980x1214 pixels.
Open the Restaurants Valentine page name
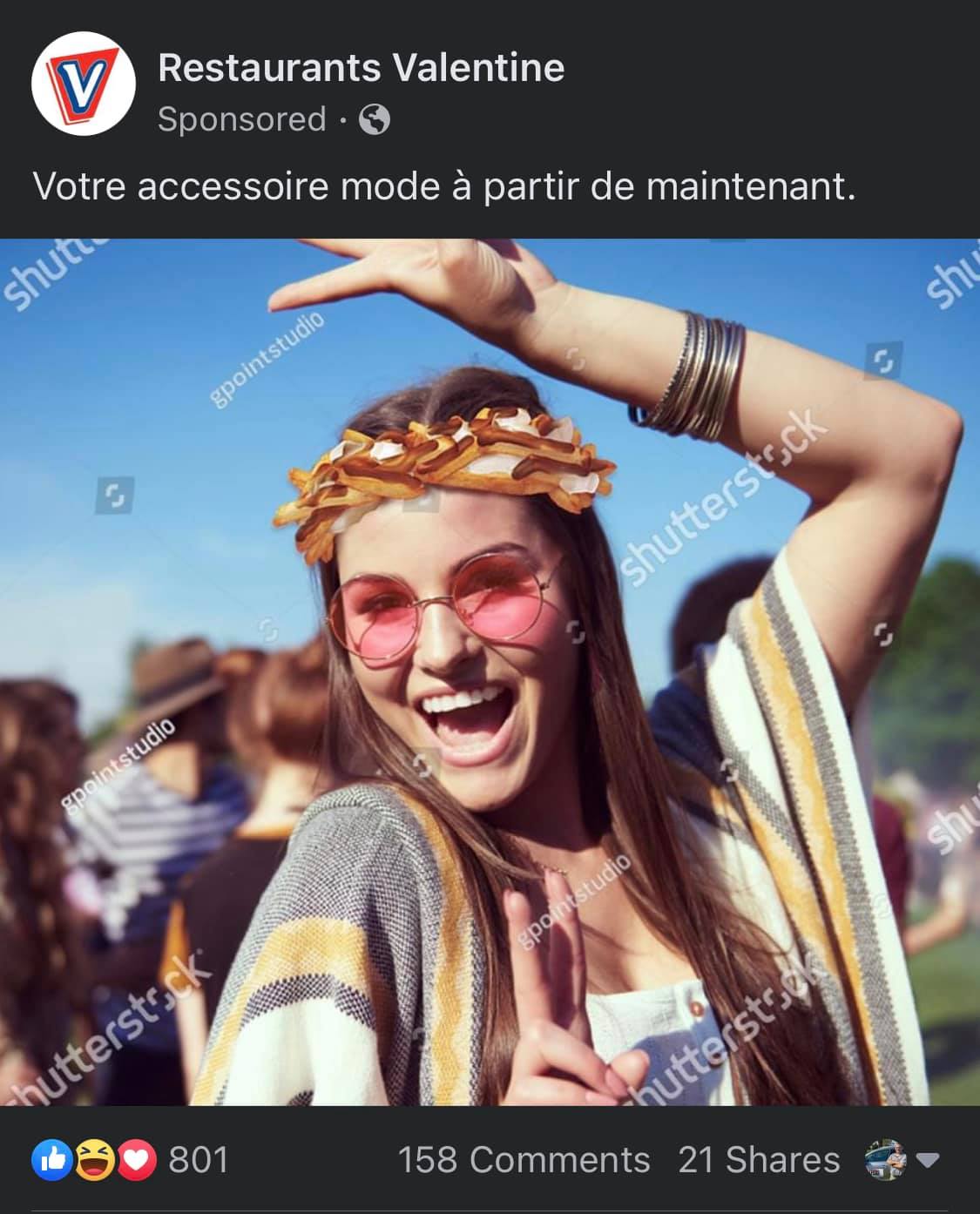(361, 68)
